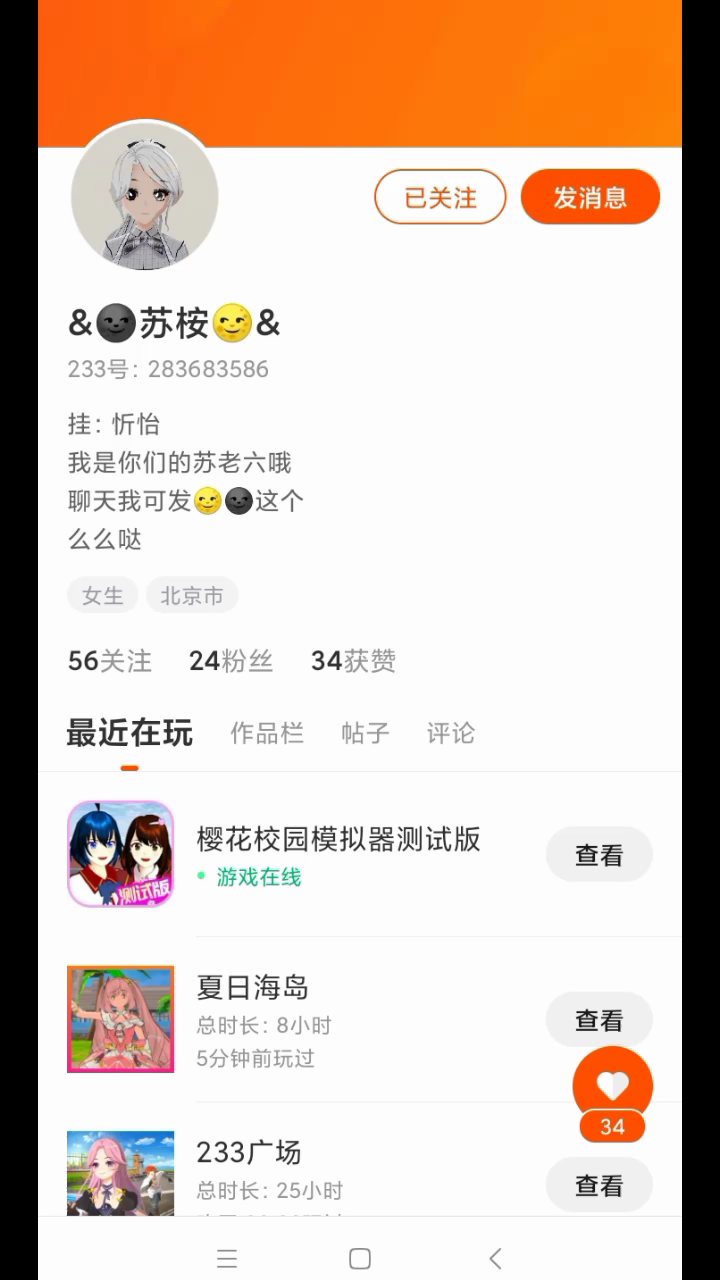720x1280 pixels.
Task: Switch to the 最近在玩 tab
Action: point(130,733)
